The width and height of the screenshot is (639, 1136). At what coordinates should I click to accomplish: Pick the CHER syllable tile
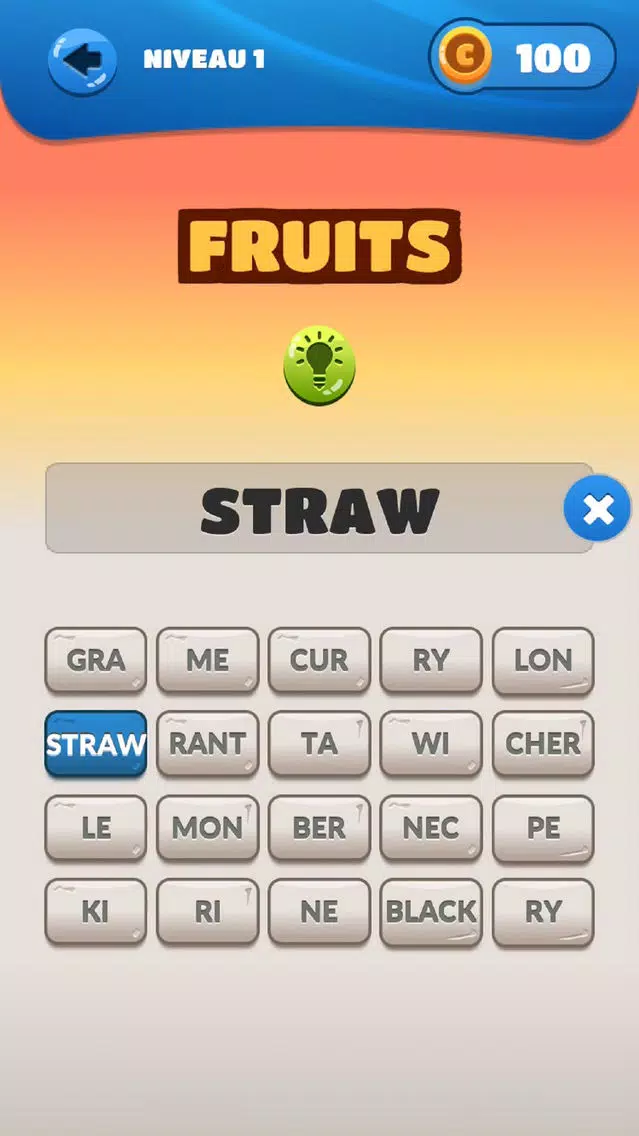point(543,744)
